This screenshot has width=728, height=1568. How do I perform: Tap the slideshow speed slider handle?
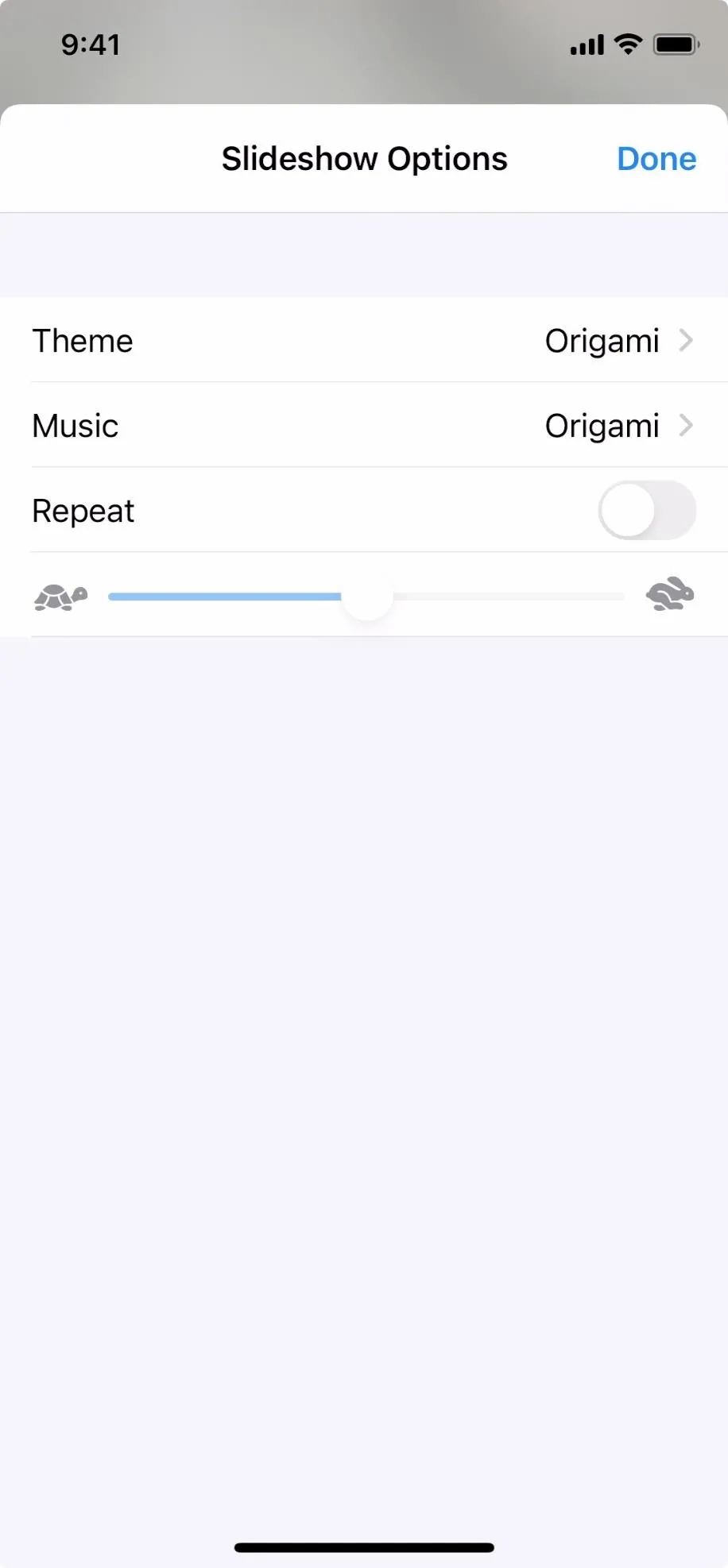(367, 596)
